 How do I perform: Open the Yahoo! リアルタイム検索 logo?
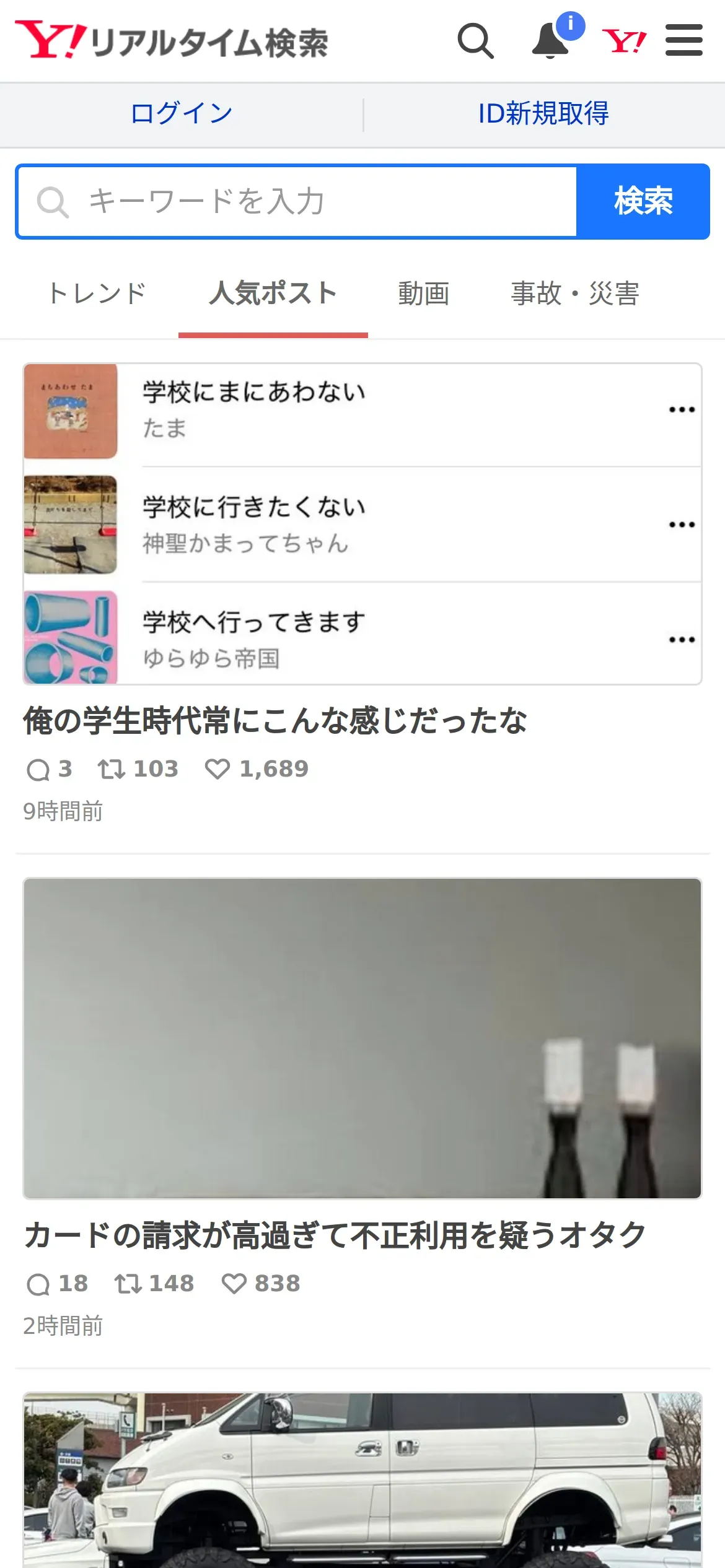click(172, 41)
